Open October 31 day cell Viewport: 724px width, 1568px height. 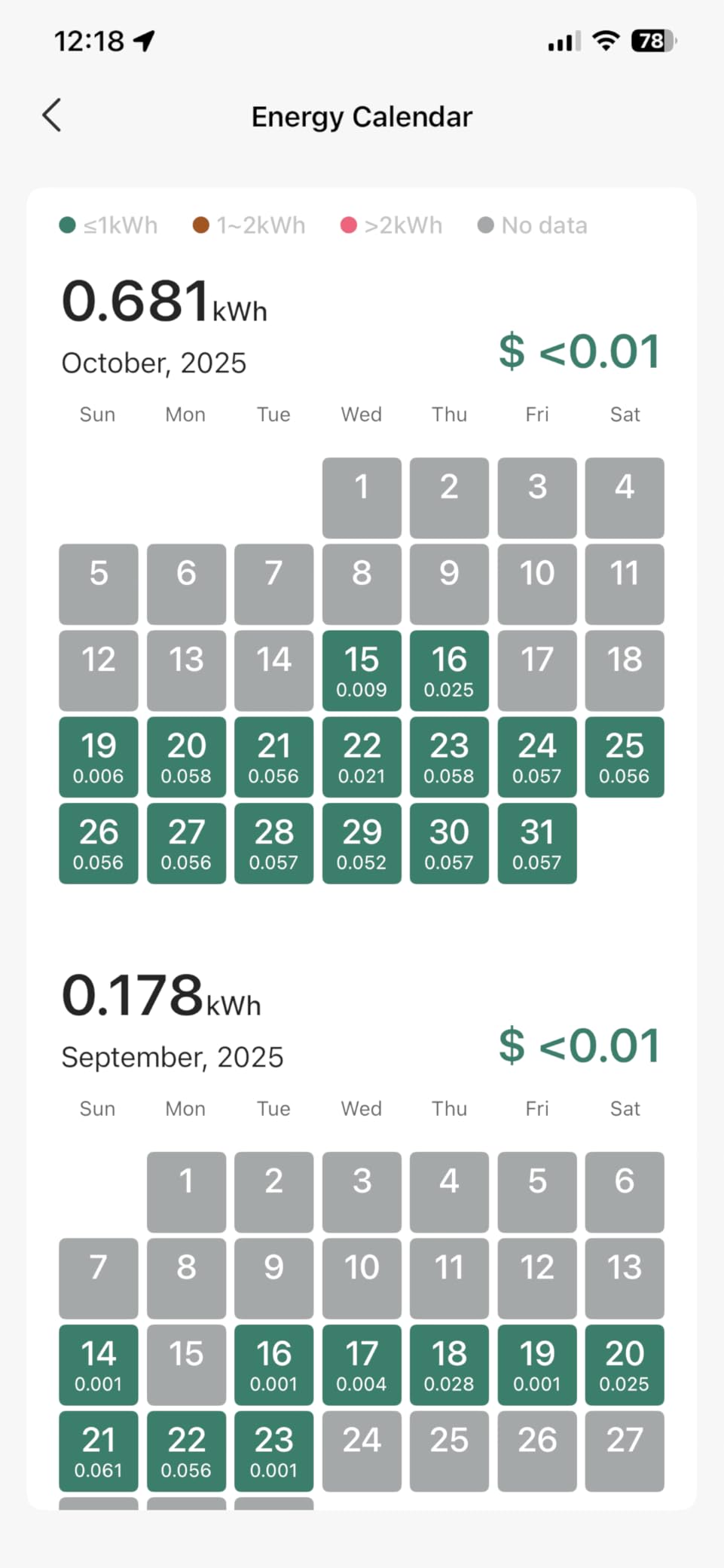537,843
